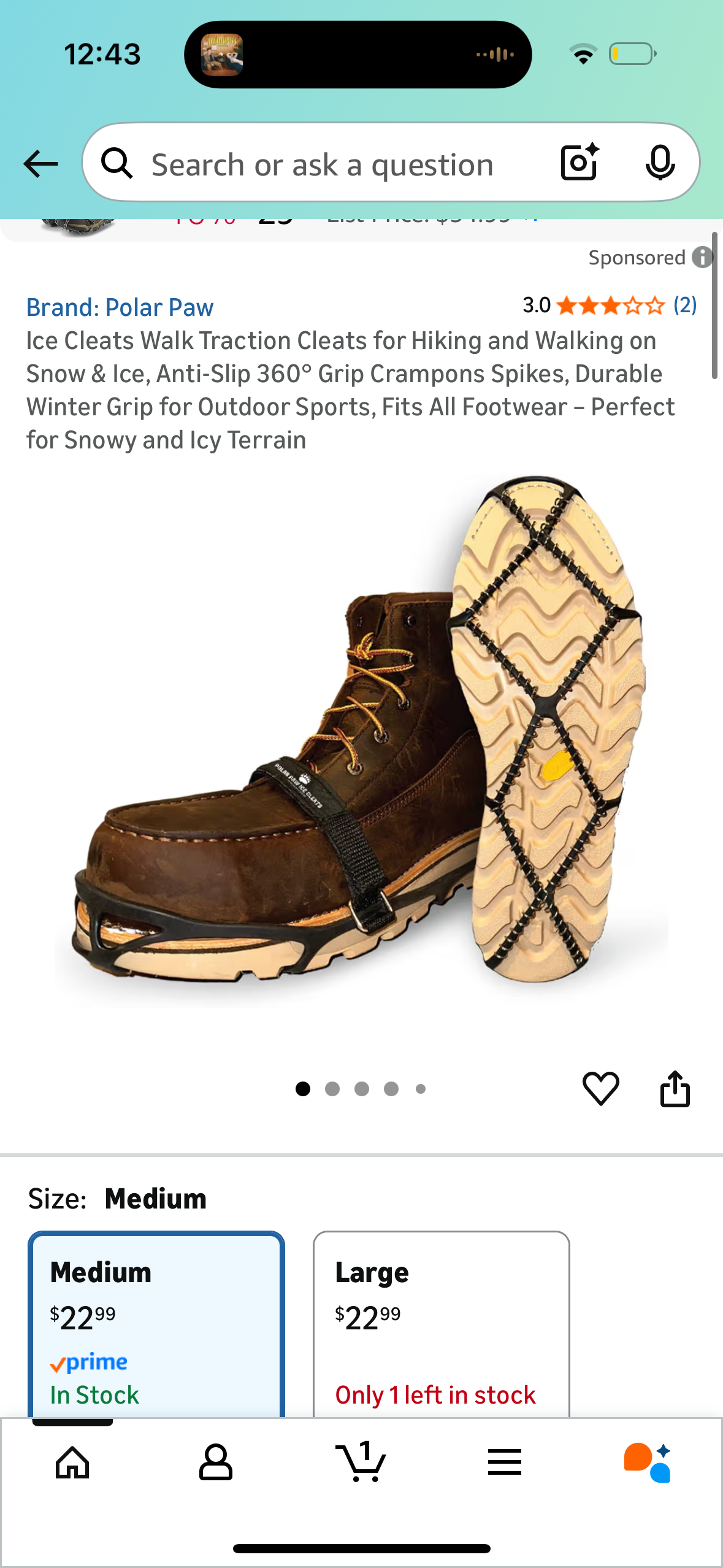The height and width of the screenshot is (1568, 723).
Task: Share this product
Action: point(675,1089)
